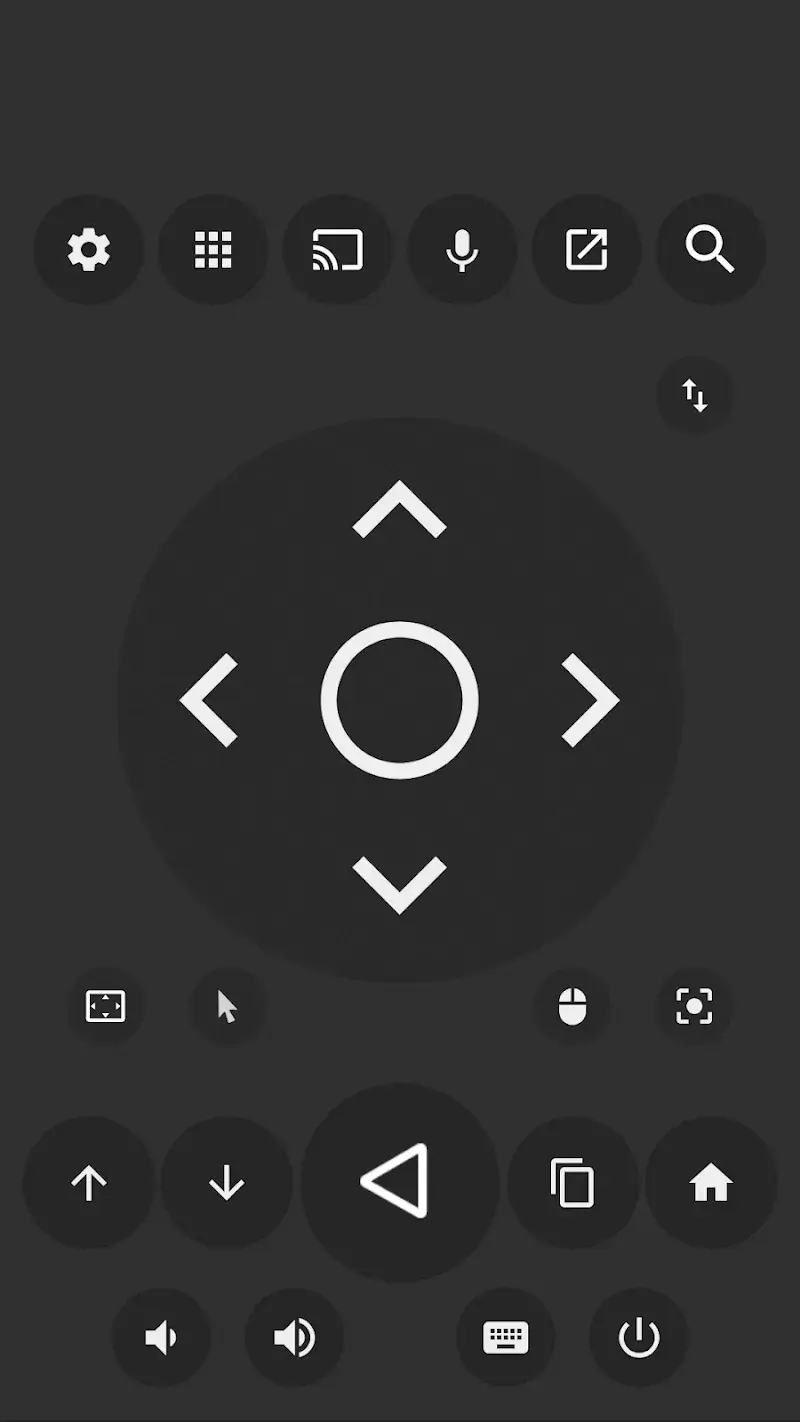This screenshot has width=800, height=1422.
Task: Tap the power button
Action: [639, 1337]
